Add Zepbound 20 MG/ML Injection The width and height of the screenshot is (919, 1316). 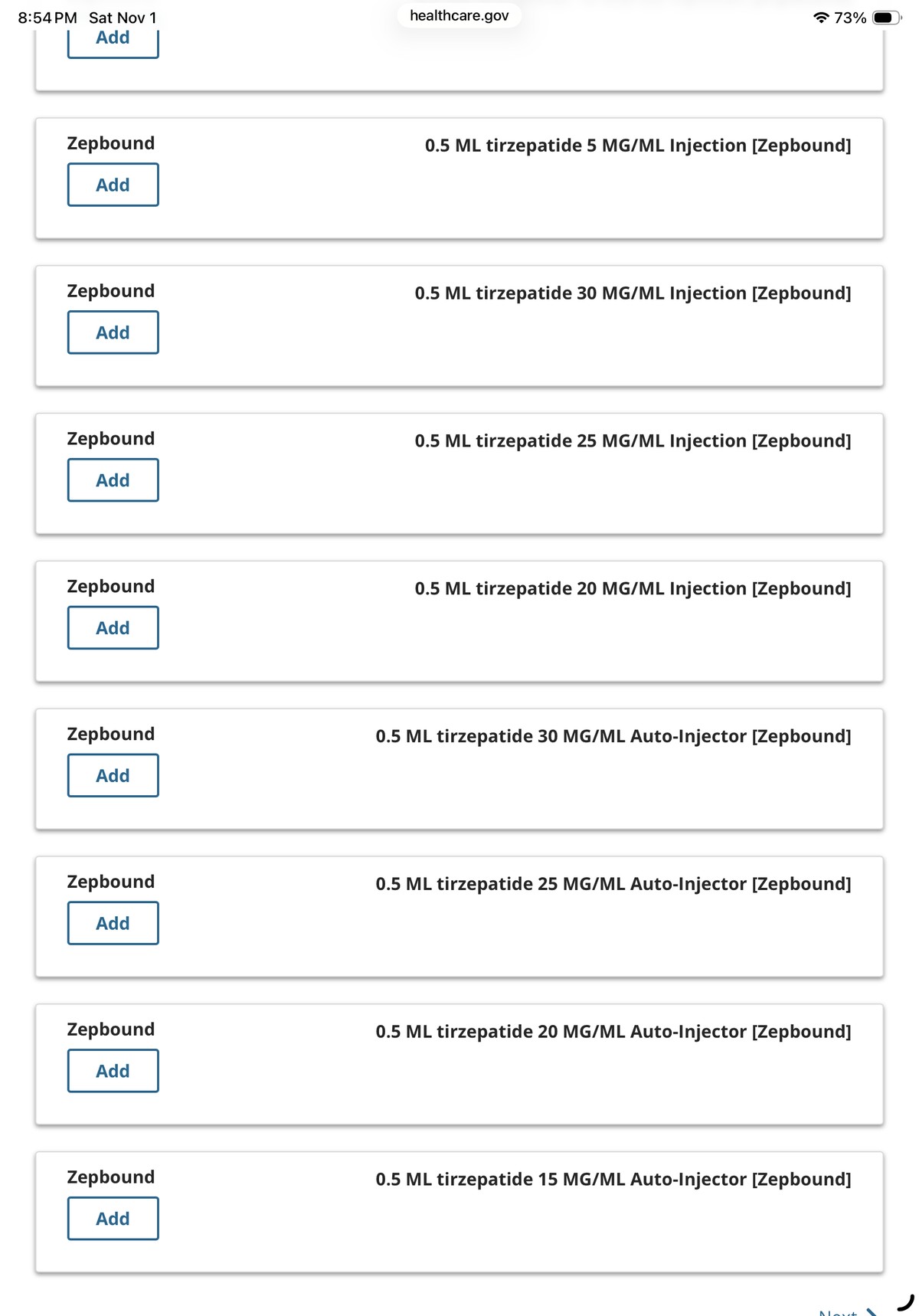pyautogui.click(x=113, y=628)
